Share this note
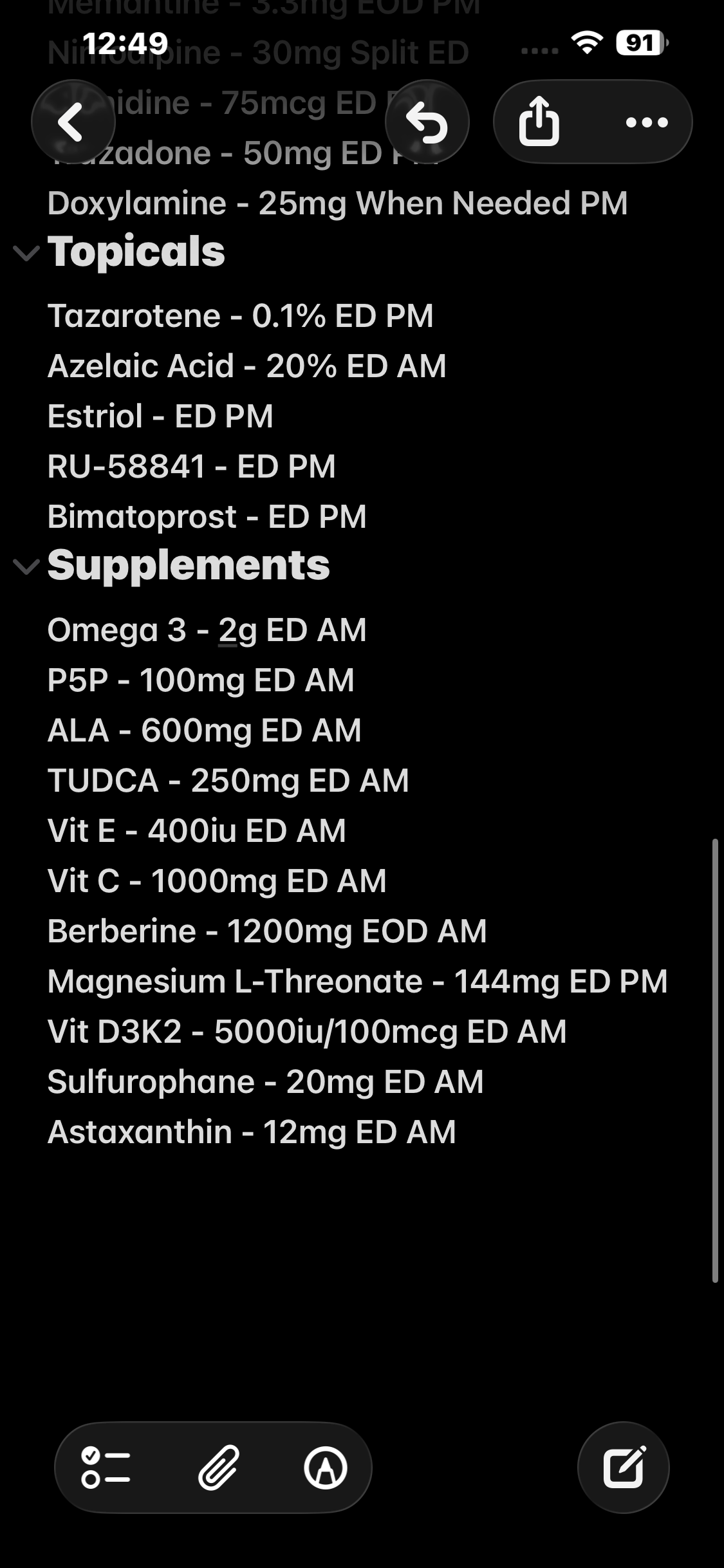 pyautogui.click(x=539, y=122)
